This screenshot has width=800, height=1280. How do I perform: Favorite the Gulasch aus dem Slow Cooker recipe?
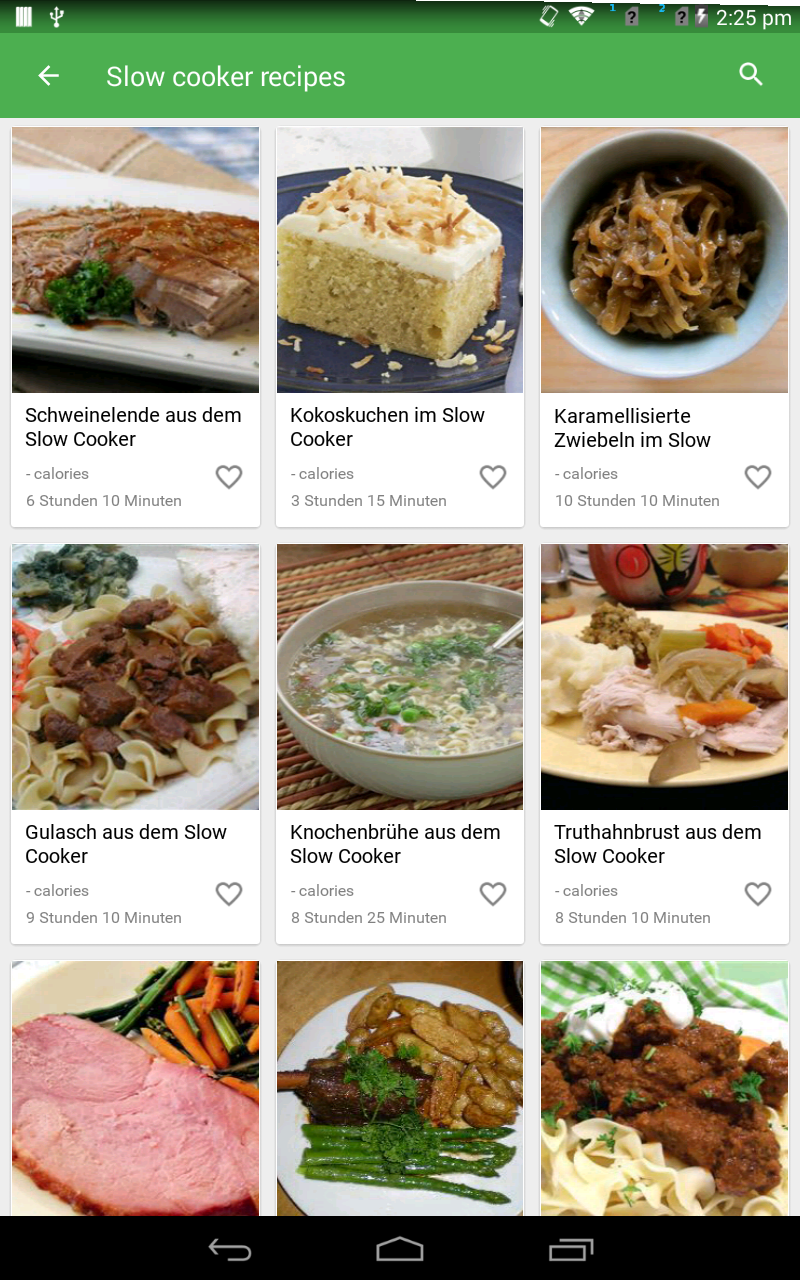[229, 894]
